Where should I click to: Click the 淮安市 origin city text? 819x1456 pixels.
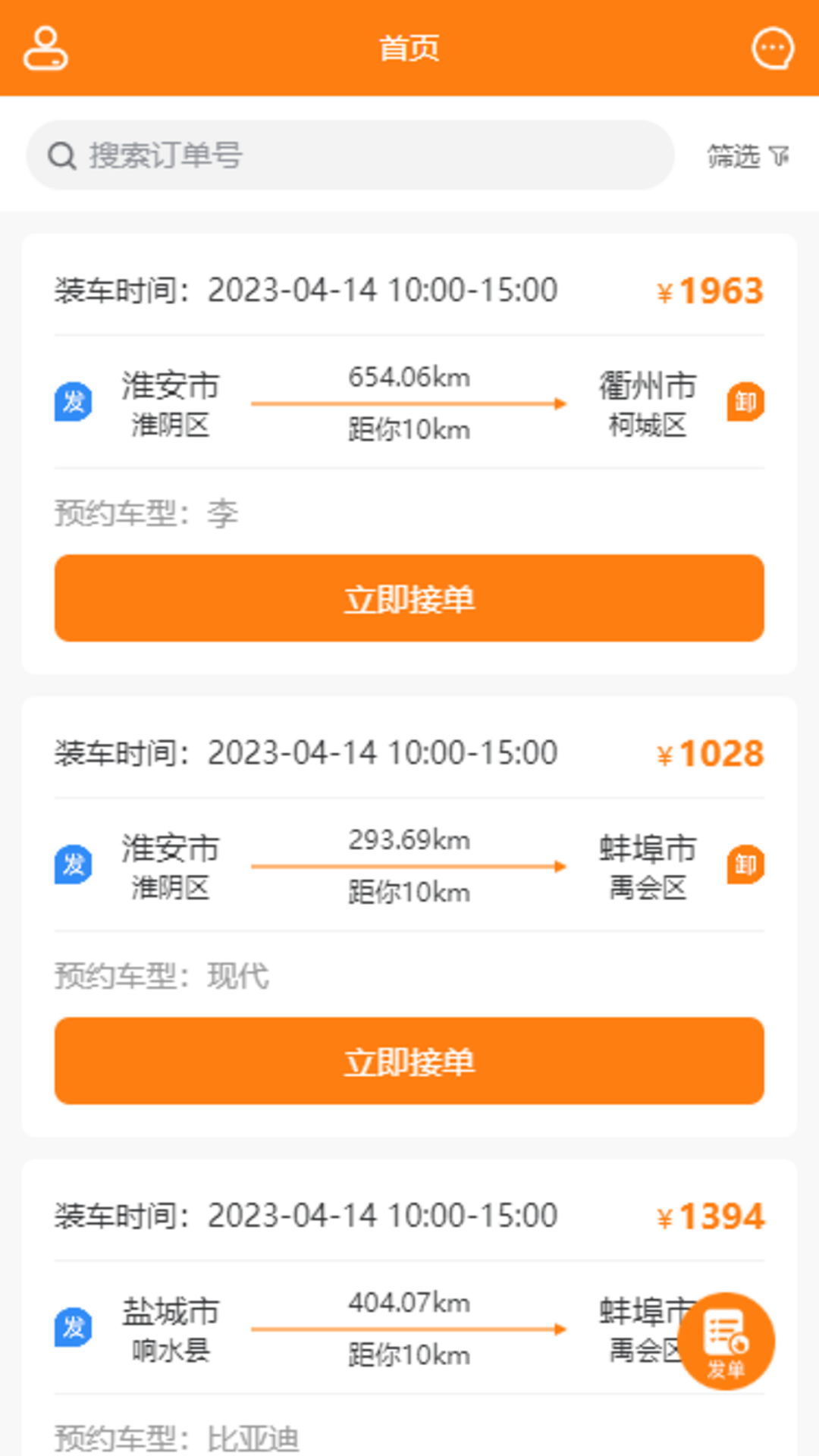tap(169, 387)
